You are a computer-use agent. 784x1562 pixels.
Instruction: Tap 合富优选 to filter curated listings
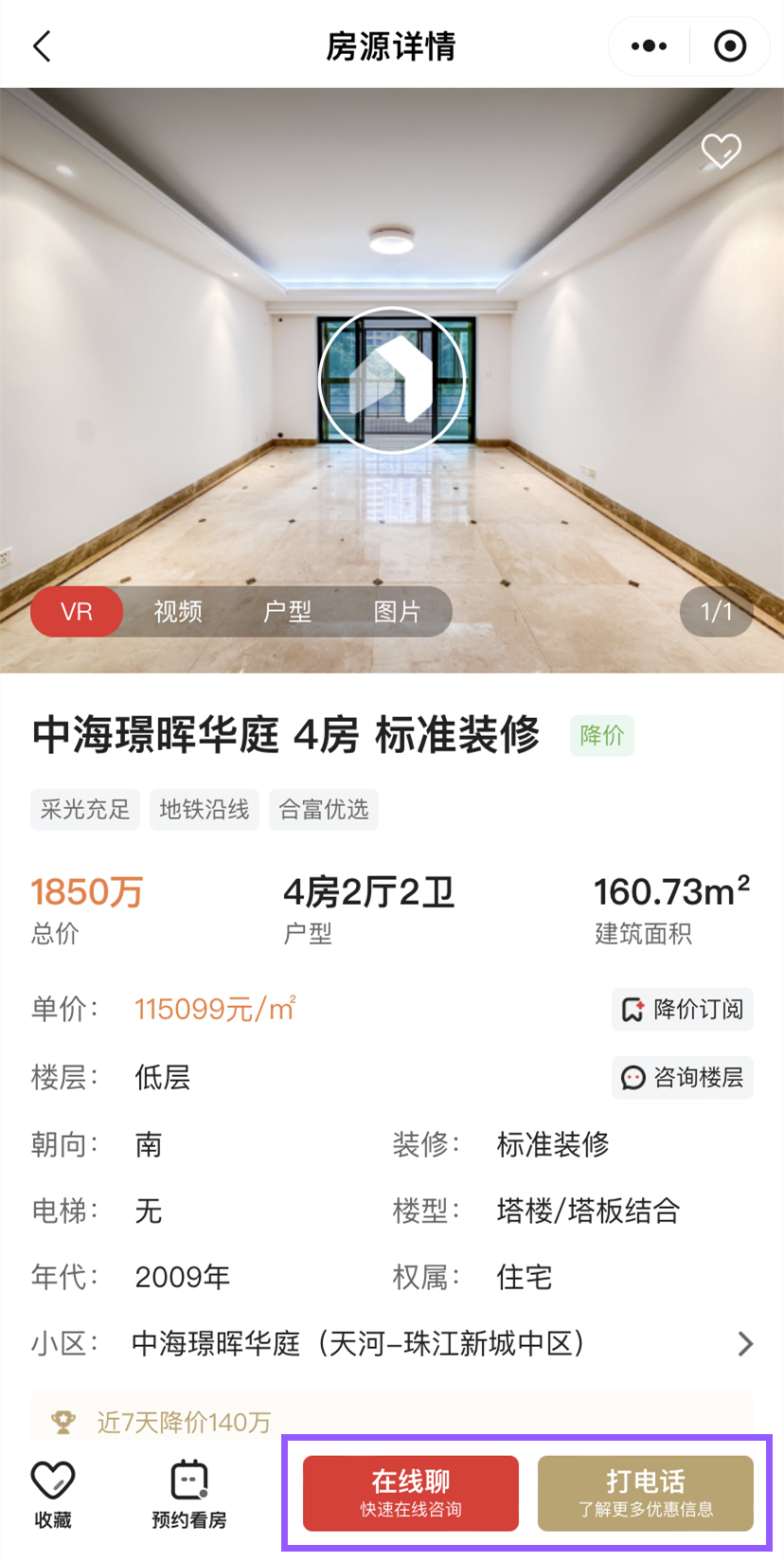[x=324, y=809]
